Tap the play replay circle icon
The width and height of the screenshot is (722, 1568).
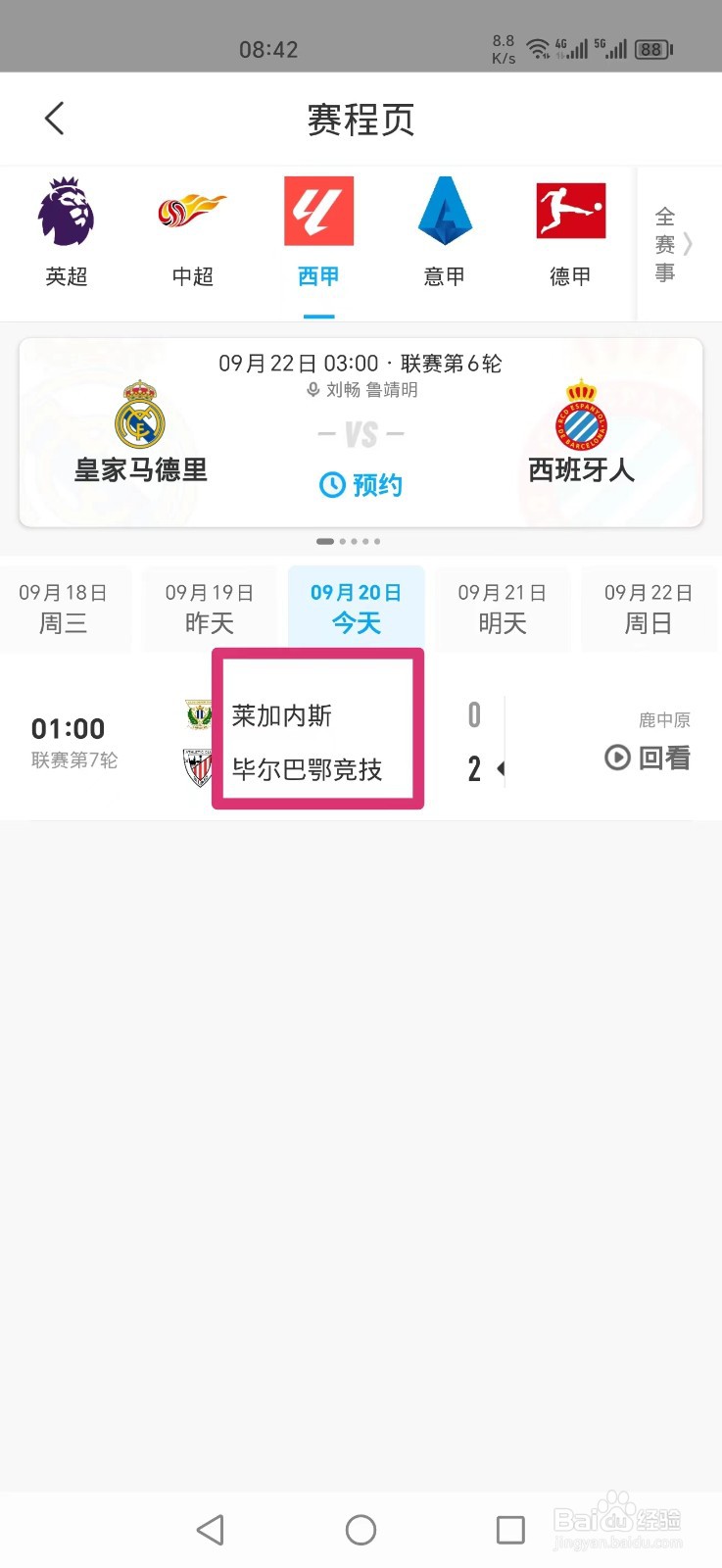tap(618, 758)
